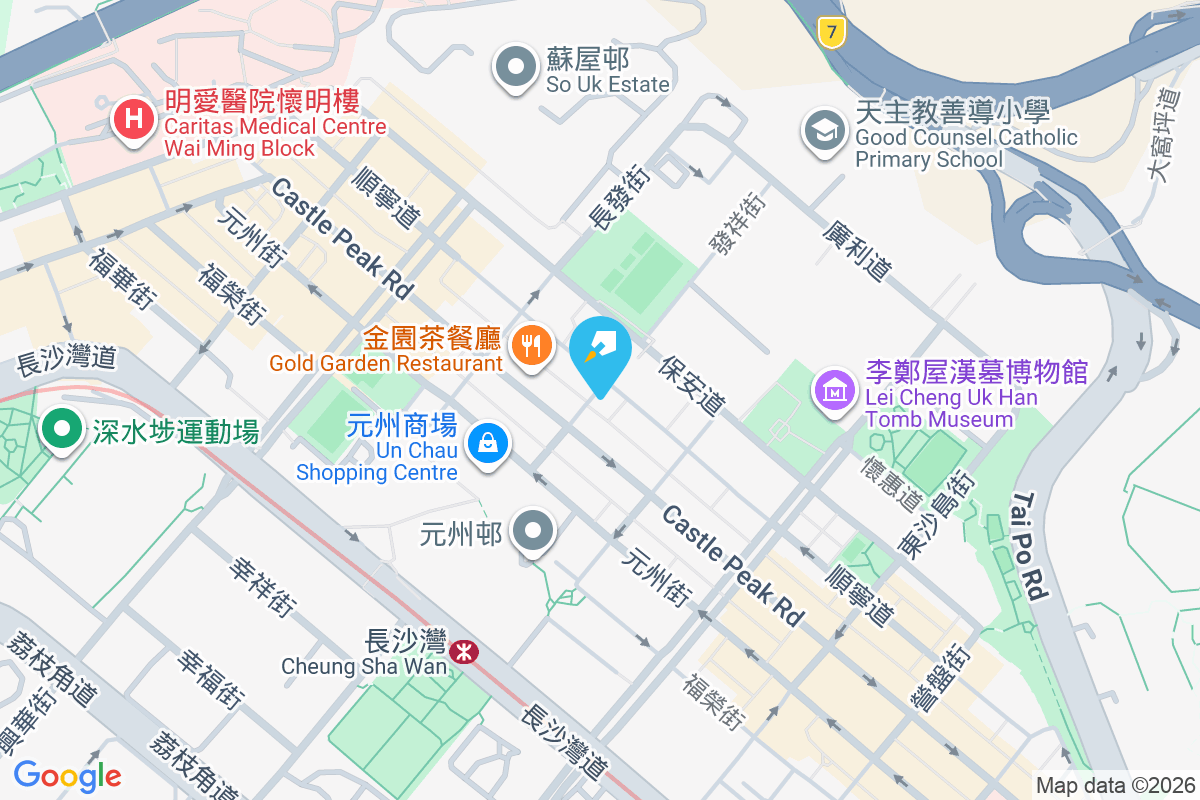
Task: Select the So Uk Estate marker
Action: coord(517,67)
